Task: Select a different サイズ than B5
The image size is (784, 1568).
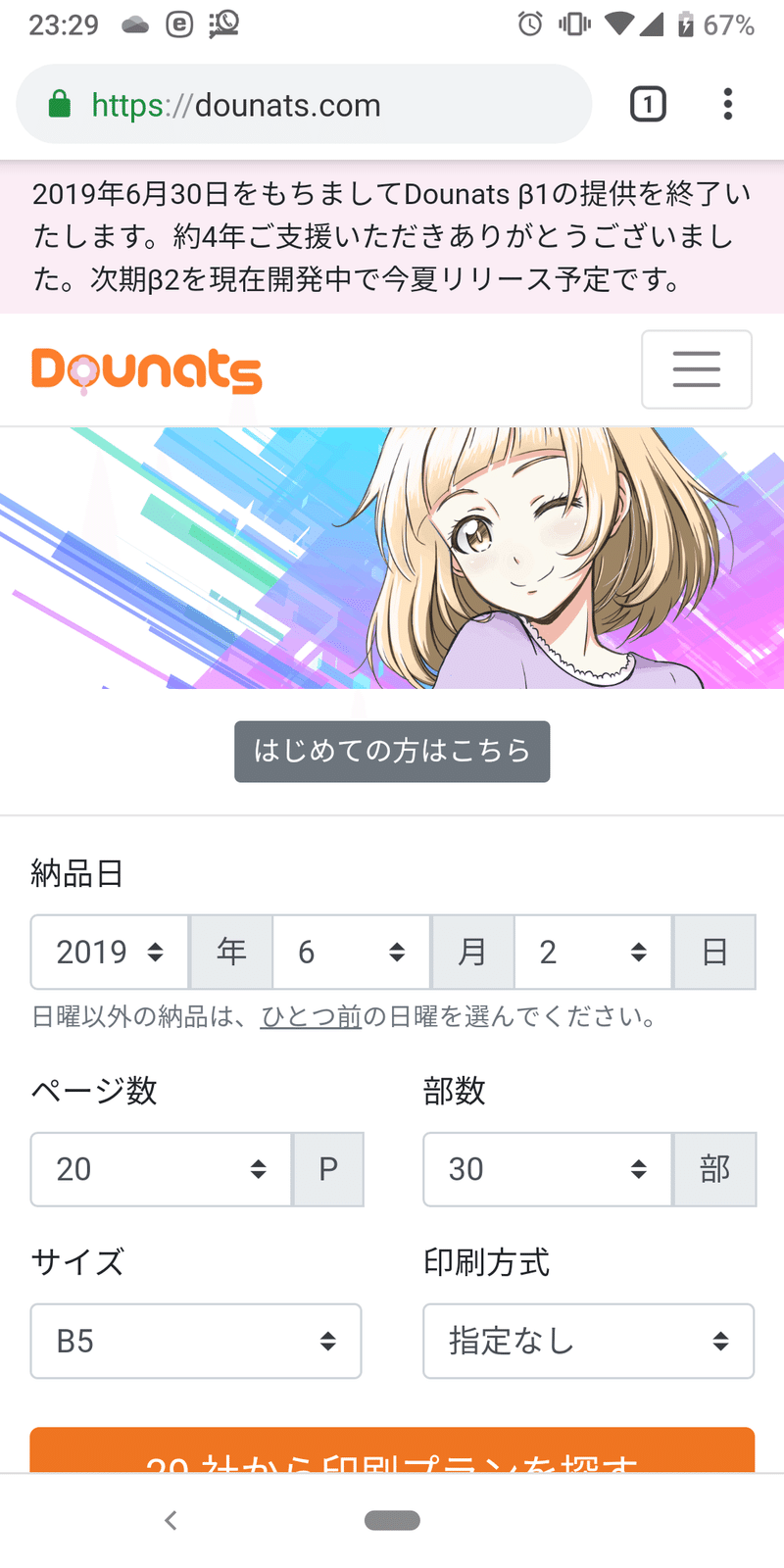Action: pyautogui.click(x=196, y=1341)
